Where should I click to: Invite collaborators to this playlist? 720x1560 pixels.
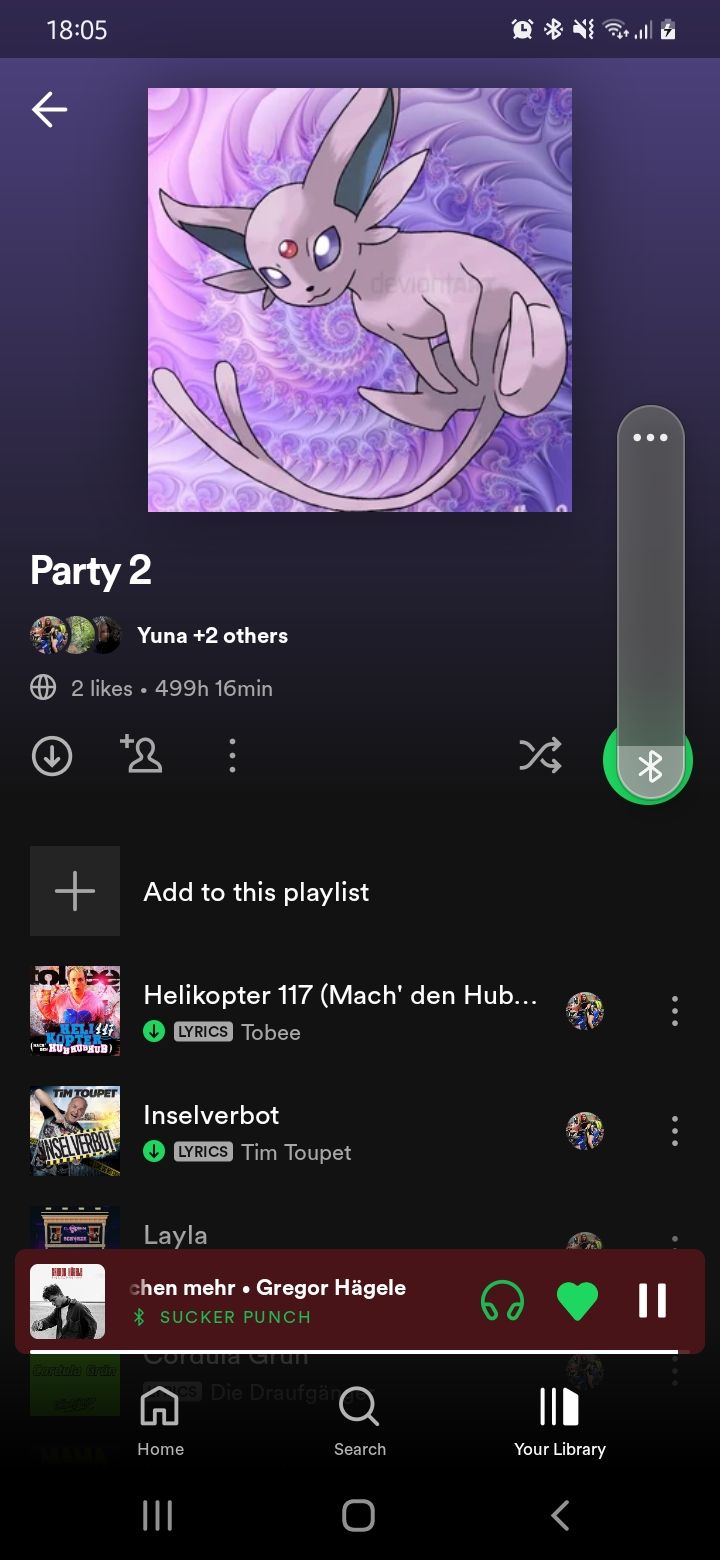pos(141,754)
